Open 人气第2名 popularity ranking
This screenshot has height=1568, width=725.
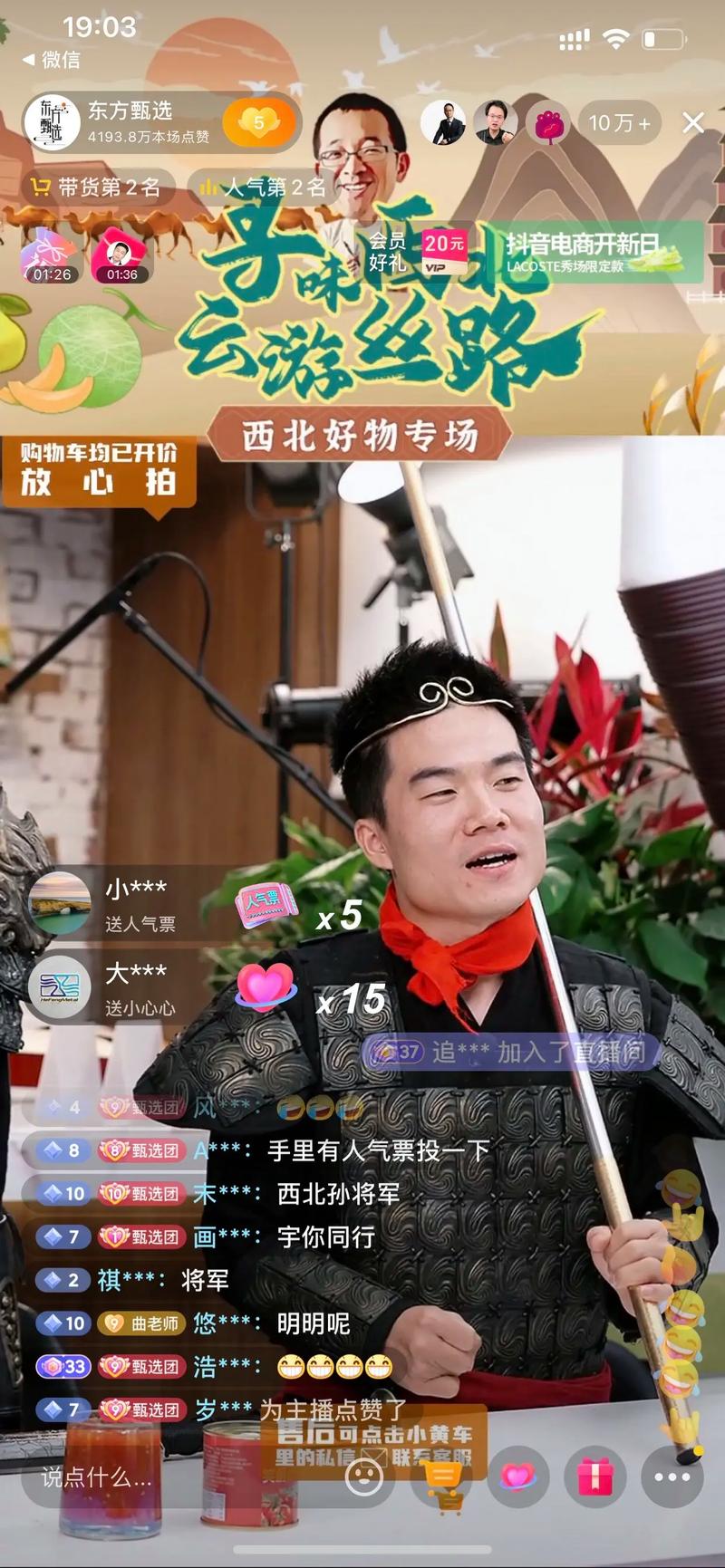tap(263, 188)
